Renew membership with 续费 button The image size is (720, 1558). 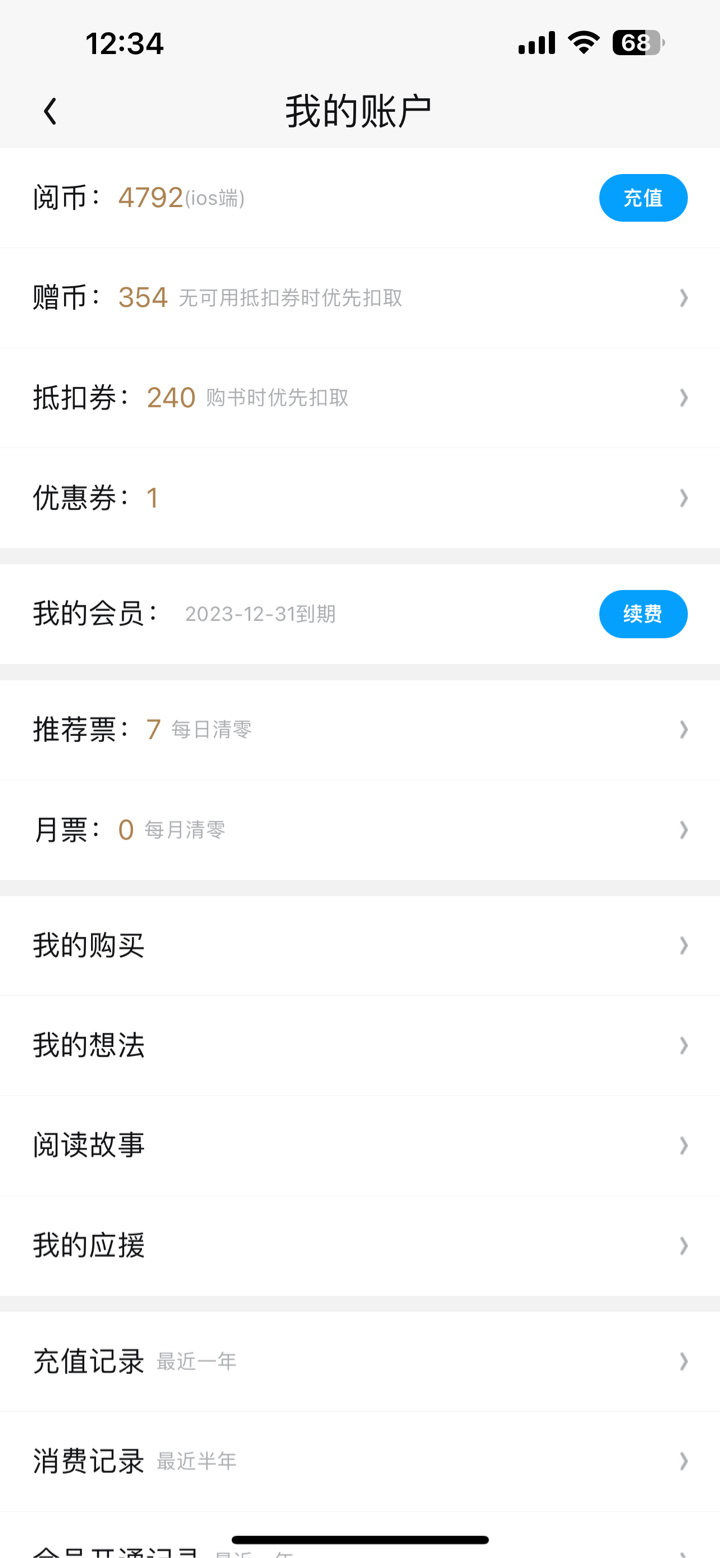[643, 614]
